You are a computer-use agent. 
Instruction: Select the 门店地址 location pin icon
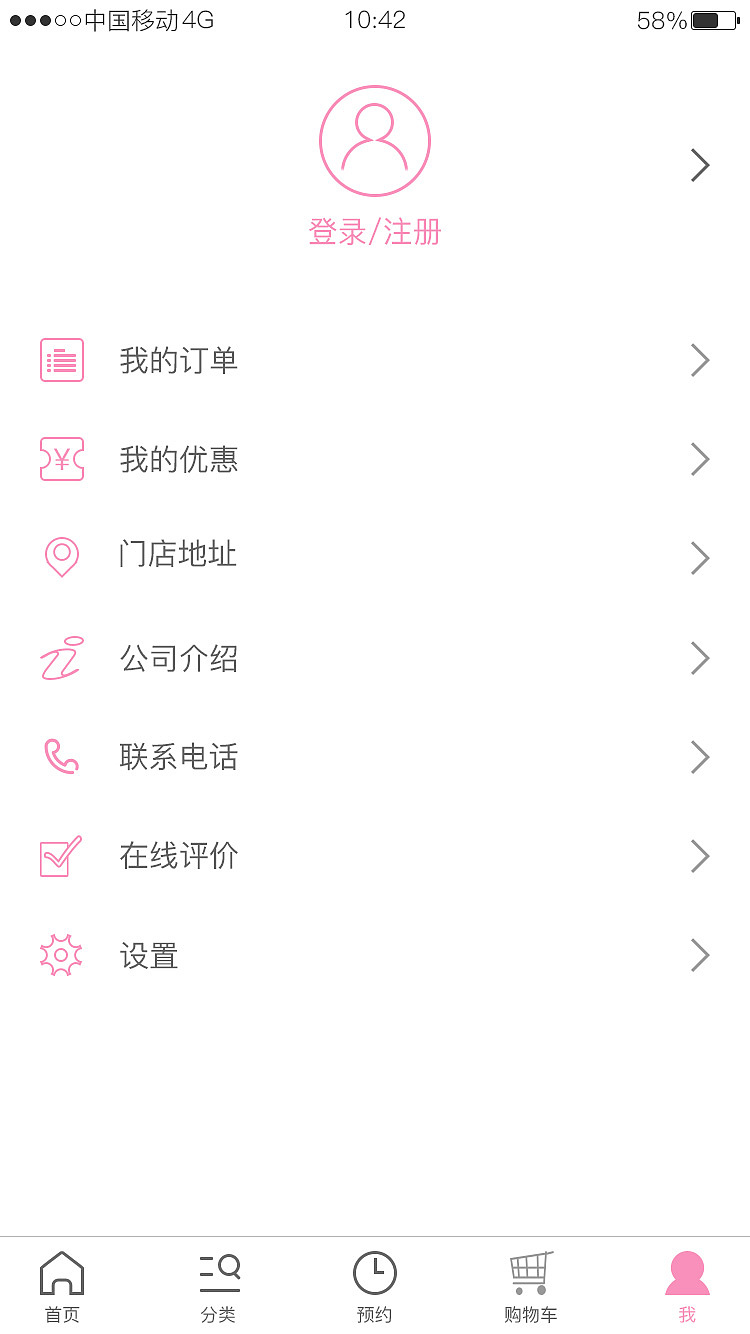pos(61,557)
